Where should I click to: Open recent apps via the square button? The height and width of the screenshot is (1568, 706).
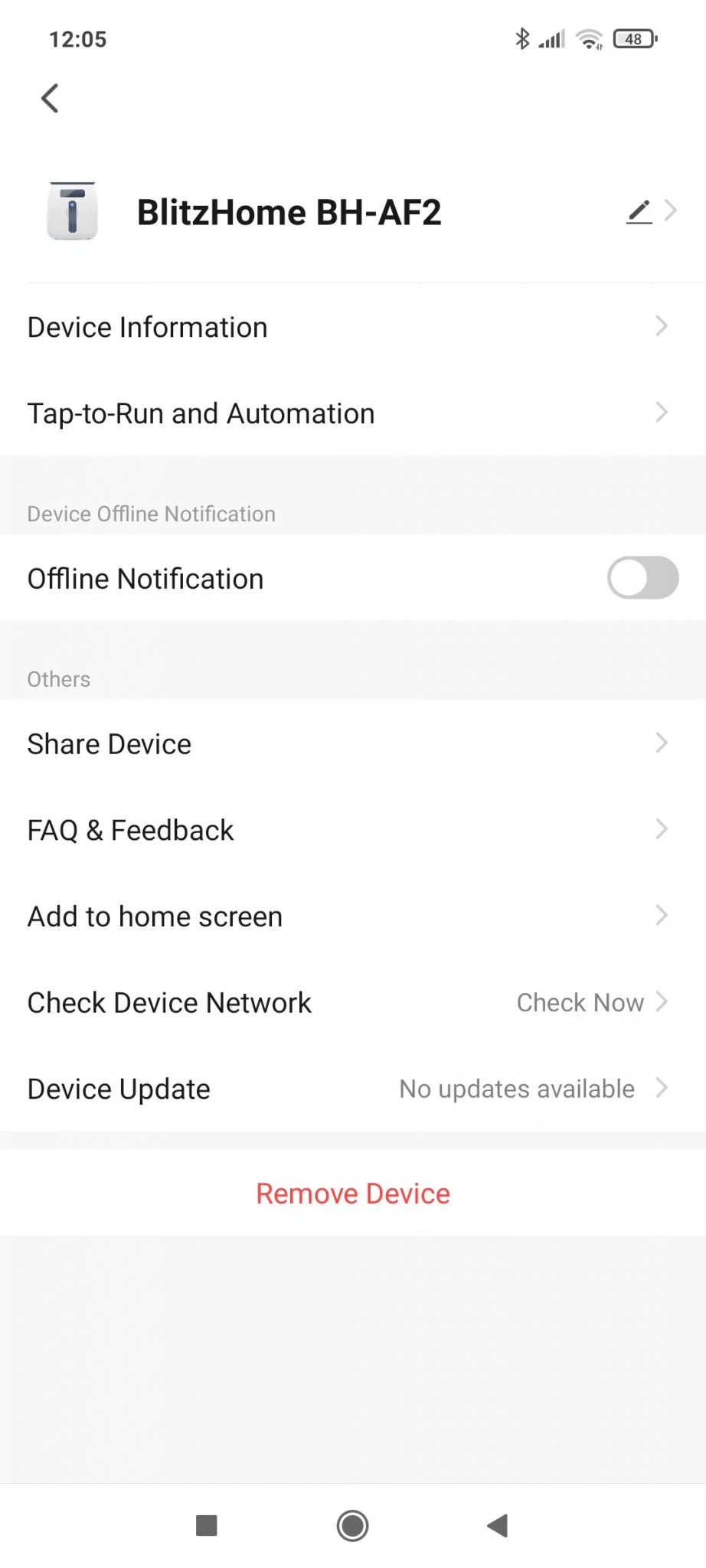(207, 1525)
